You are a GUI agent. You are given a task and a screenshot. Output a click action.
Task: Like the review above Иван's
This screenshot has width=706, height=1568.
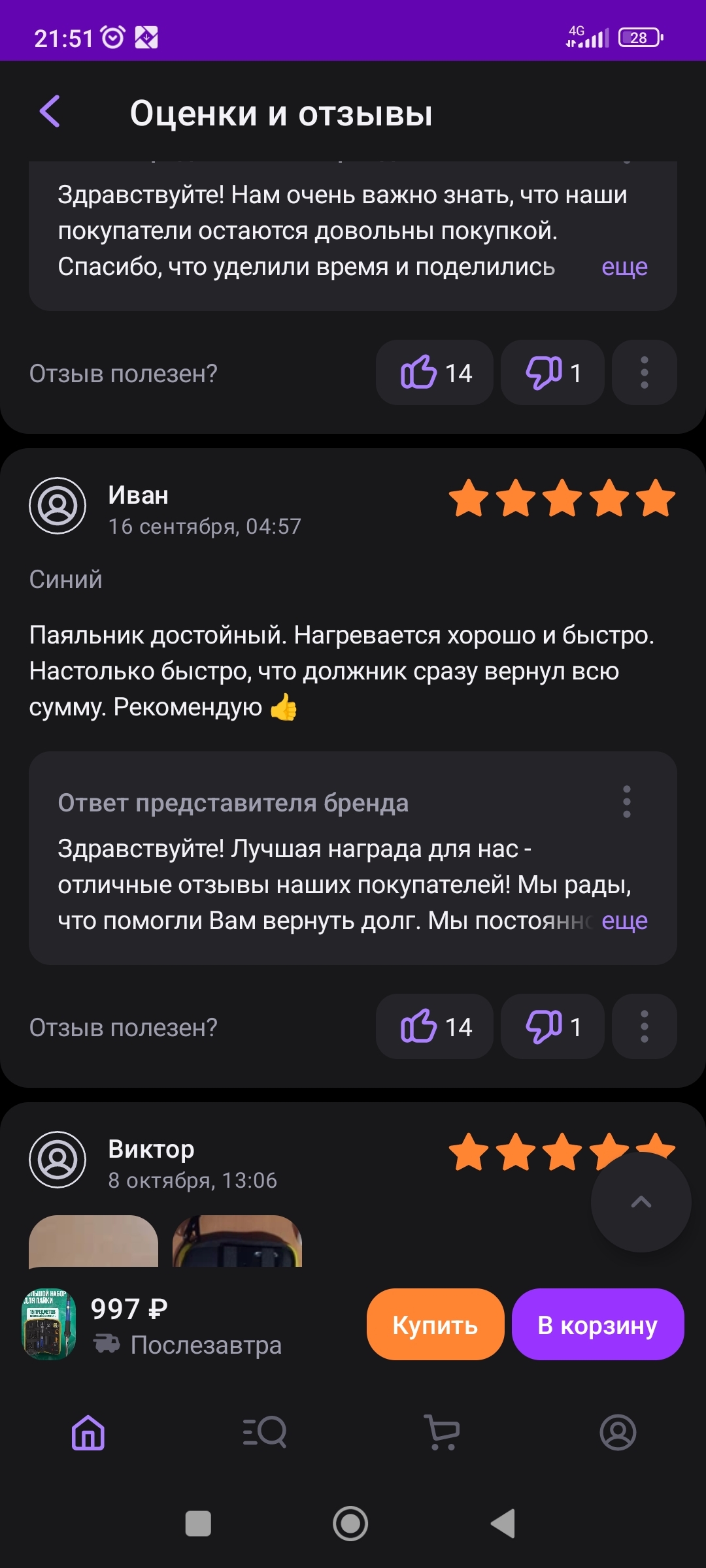click(435, 373)
